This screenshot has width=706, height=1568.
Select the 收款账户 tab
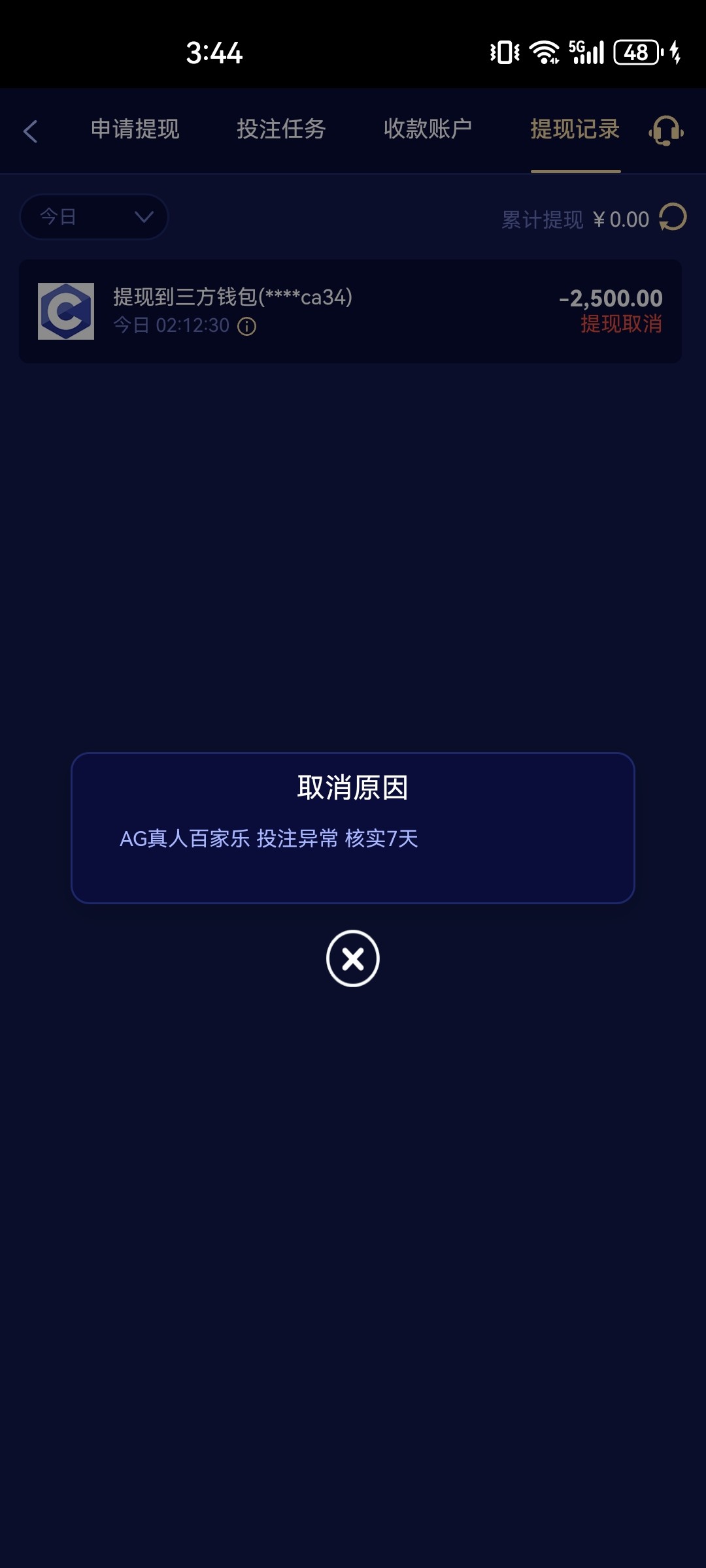[x=428, y=130]
